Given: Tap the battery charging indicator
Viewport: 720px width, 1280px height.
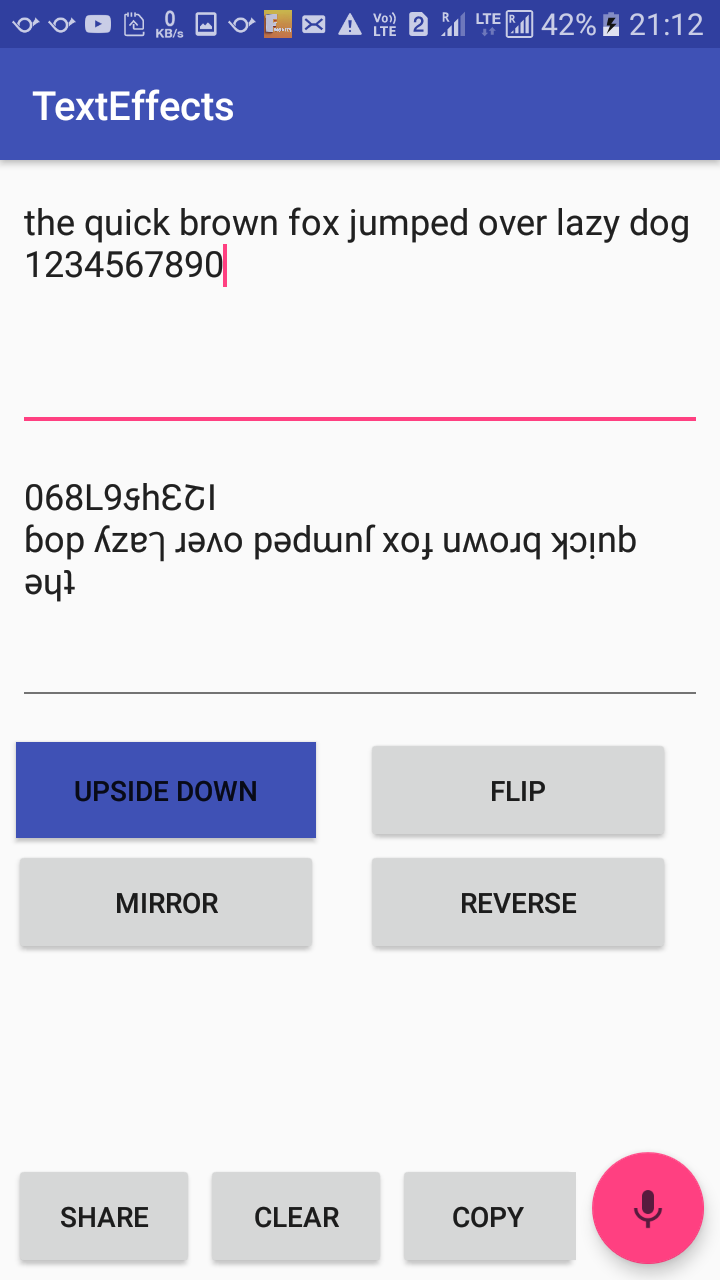Looking at the screenshot, I should point(610,22).
